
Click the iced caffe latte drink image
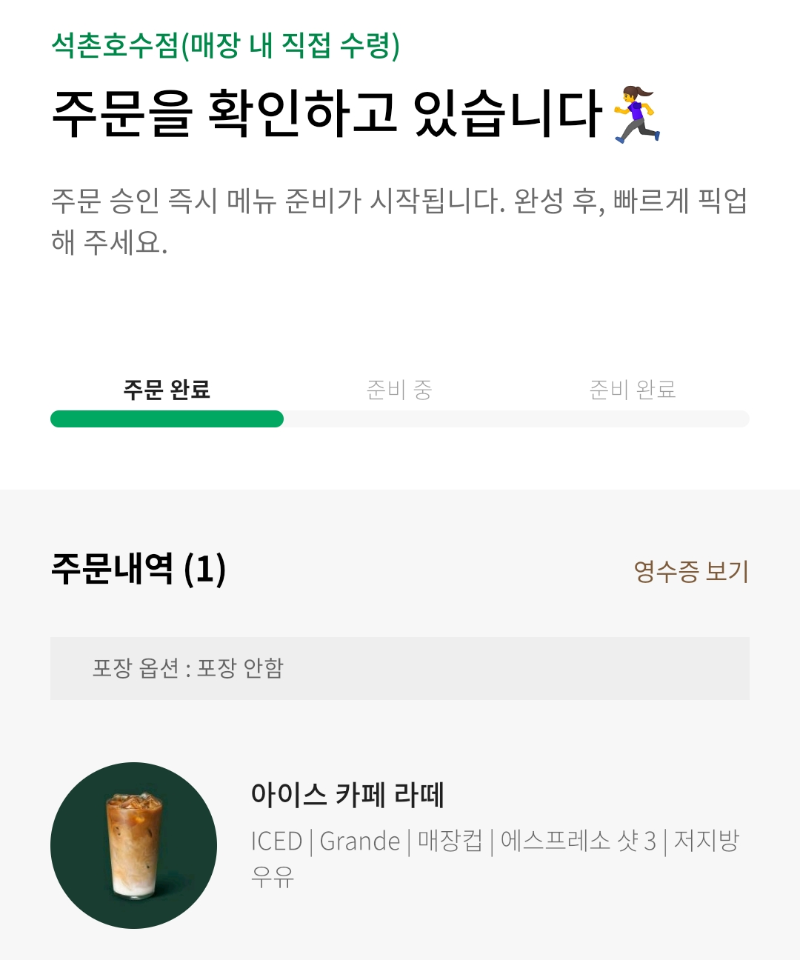(133, 845)
